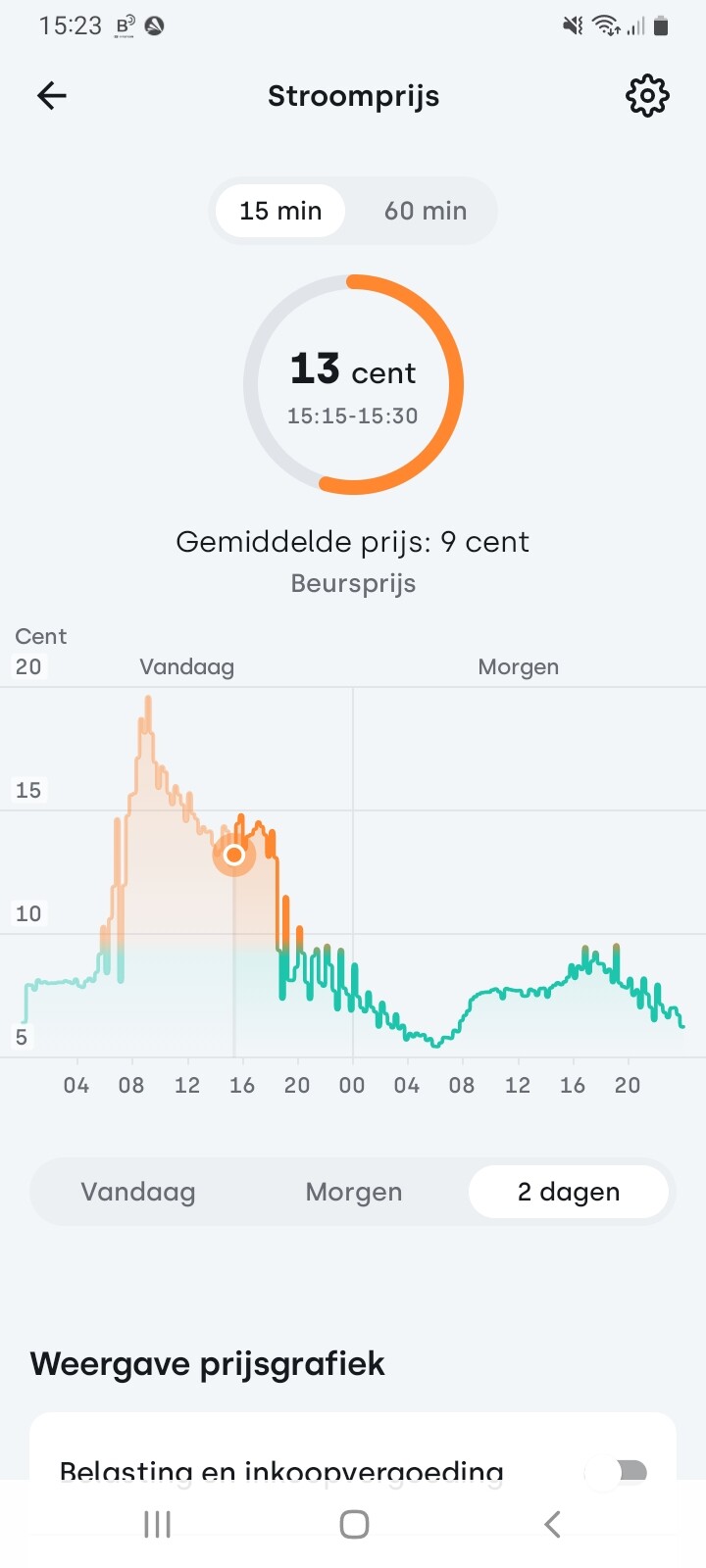Go back using the top arrow

coord(52,95)
